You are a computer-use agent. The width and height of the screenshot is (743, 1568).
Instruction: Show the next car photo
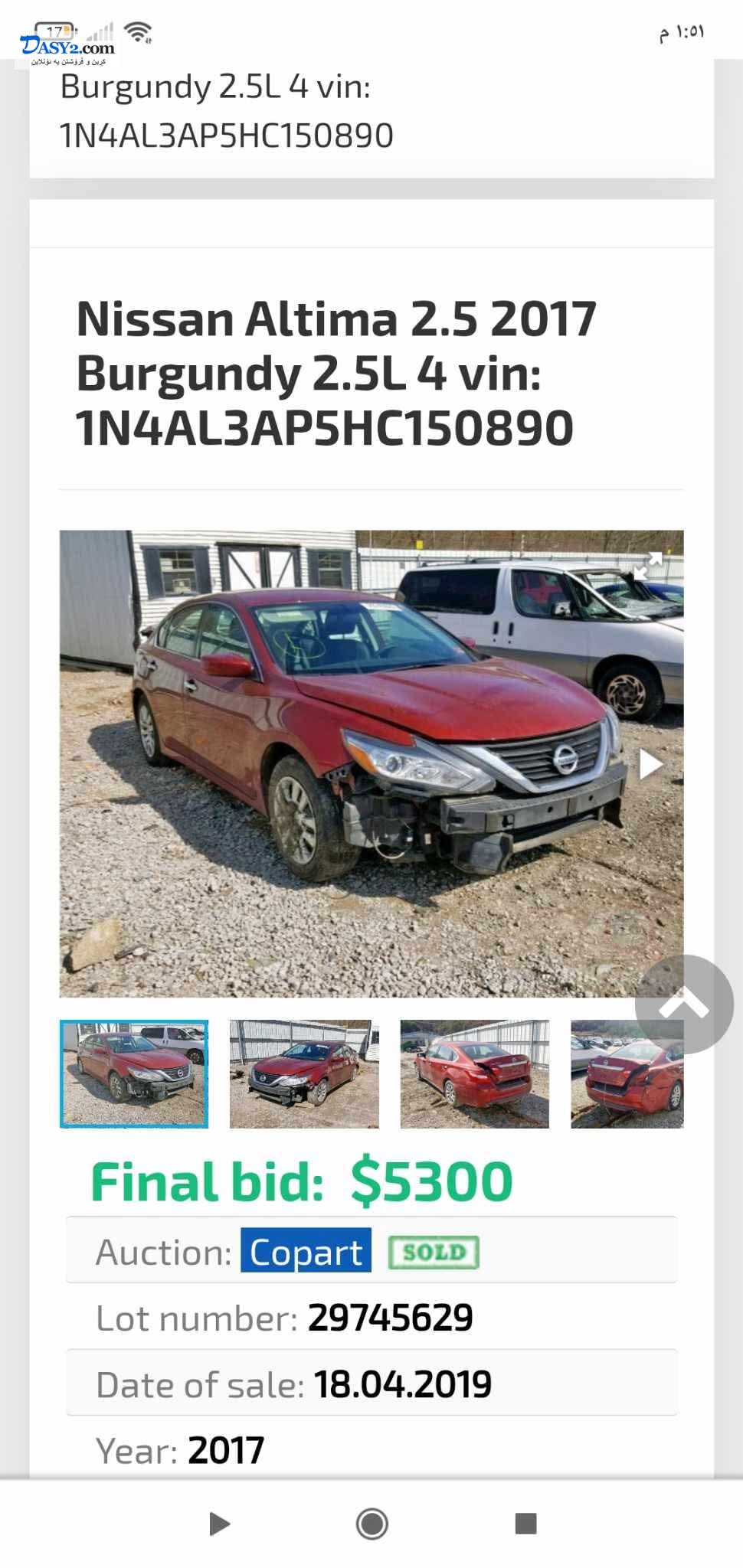click(650, 763)
